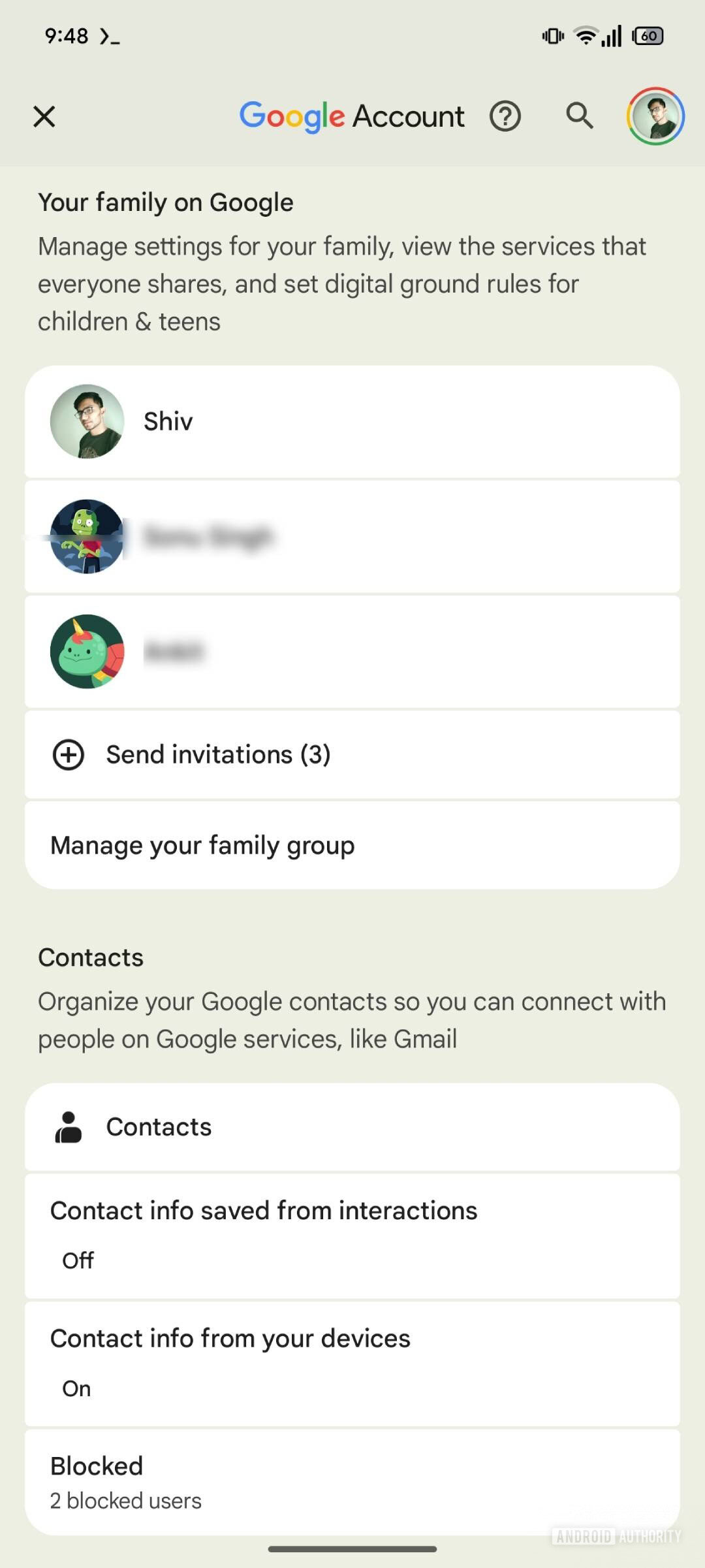Open family member with zombie avatar
This screenshot has width=705, height=1568.
pos(352,537)
